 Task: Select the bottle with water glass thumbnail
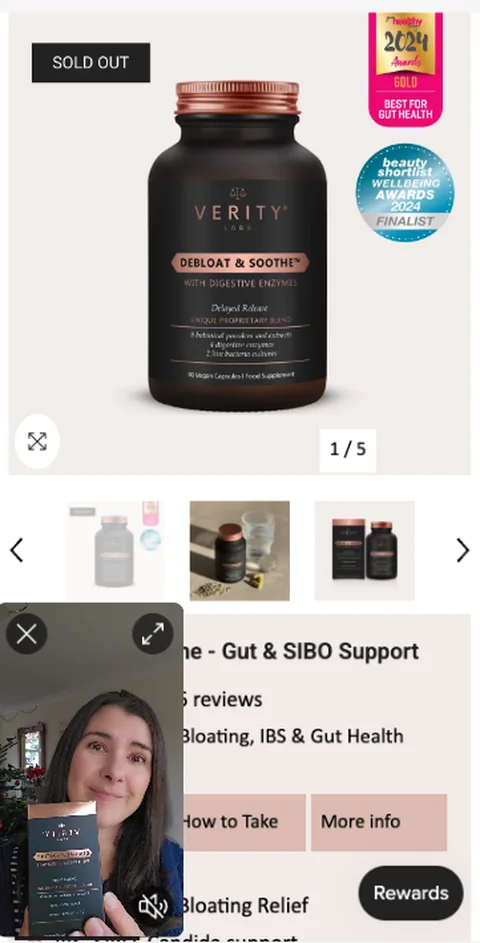coord(239,550)
